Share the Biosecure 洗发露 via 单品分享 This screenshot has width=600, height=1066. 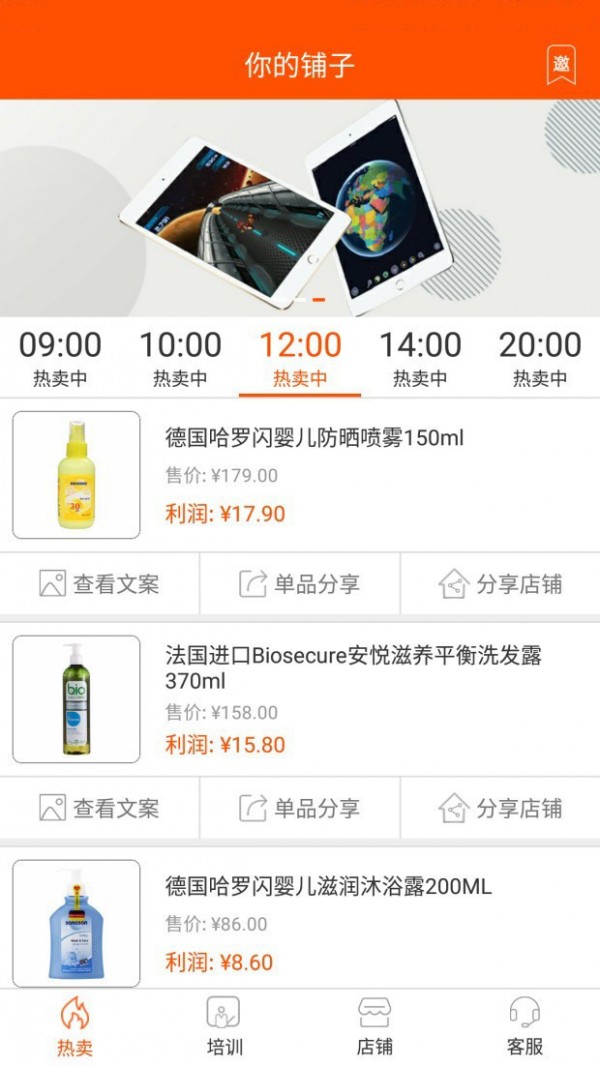pos(300,808)
